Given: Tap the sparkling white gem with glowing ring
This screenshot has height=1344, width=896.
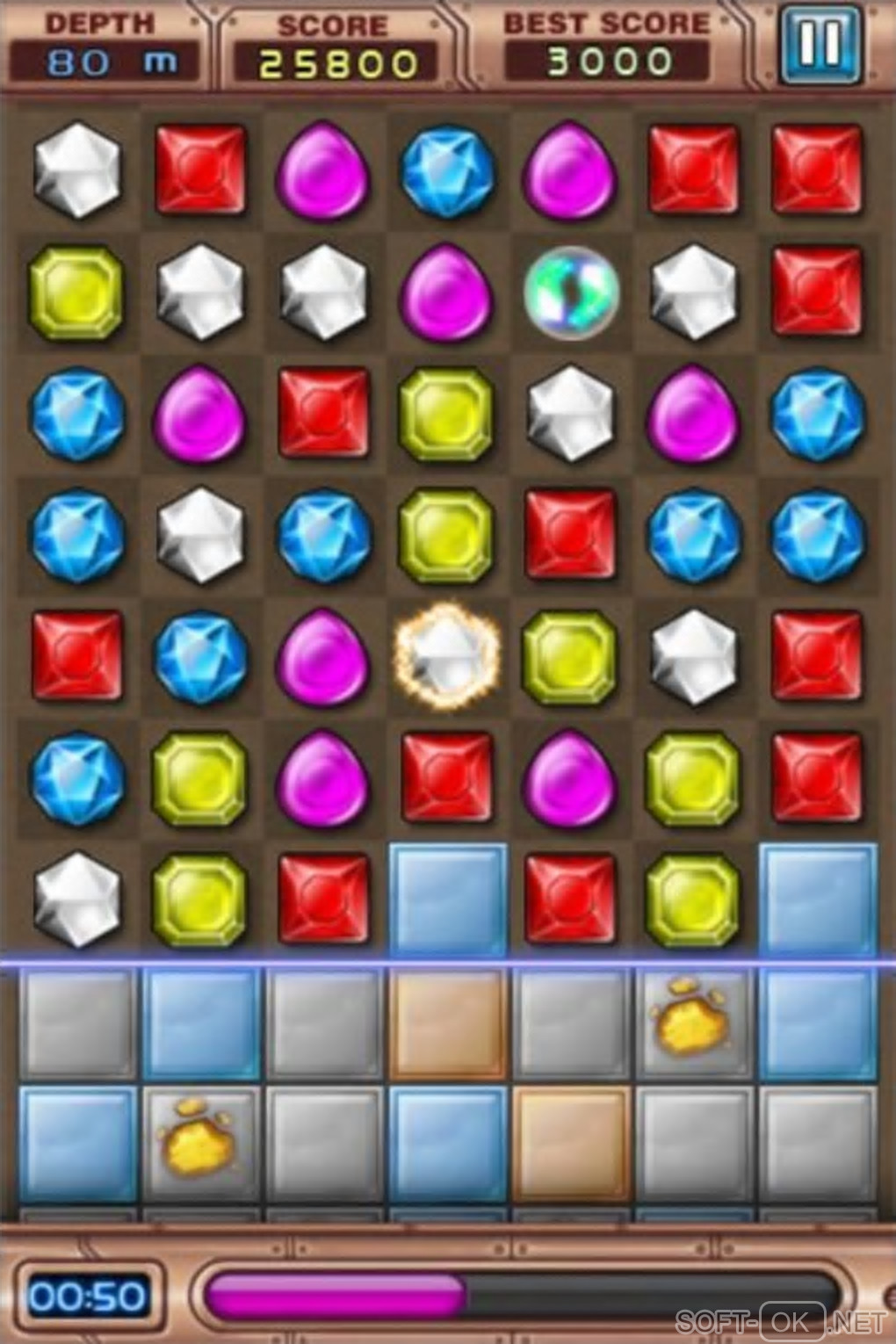Looking at the screenshot, I should click(447, 656).
